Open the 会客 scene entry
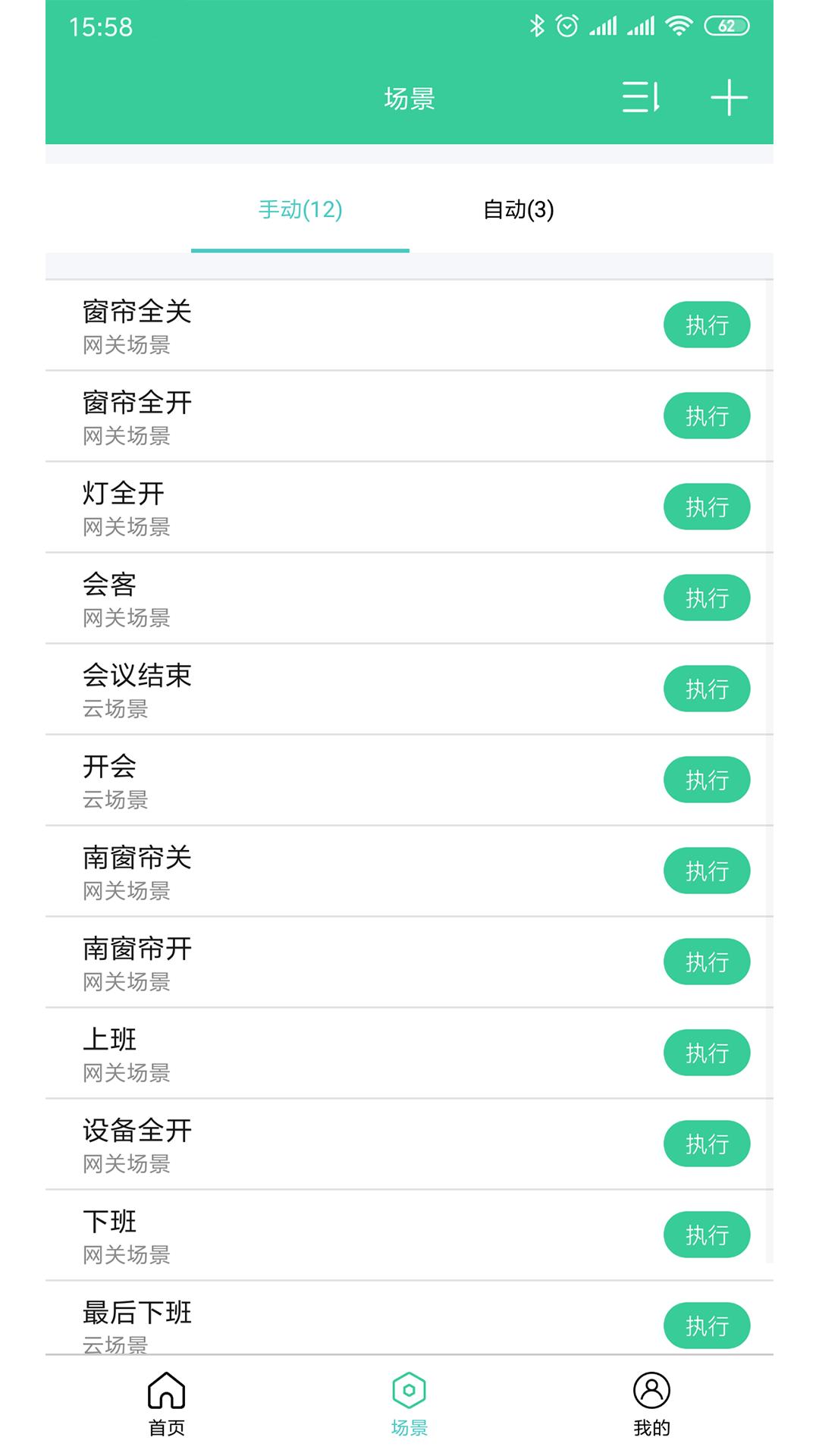This screenshot has width=819, height=1456. pos(303,597)
